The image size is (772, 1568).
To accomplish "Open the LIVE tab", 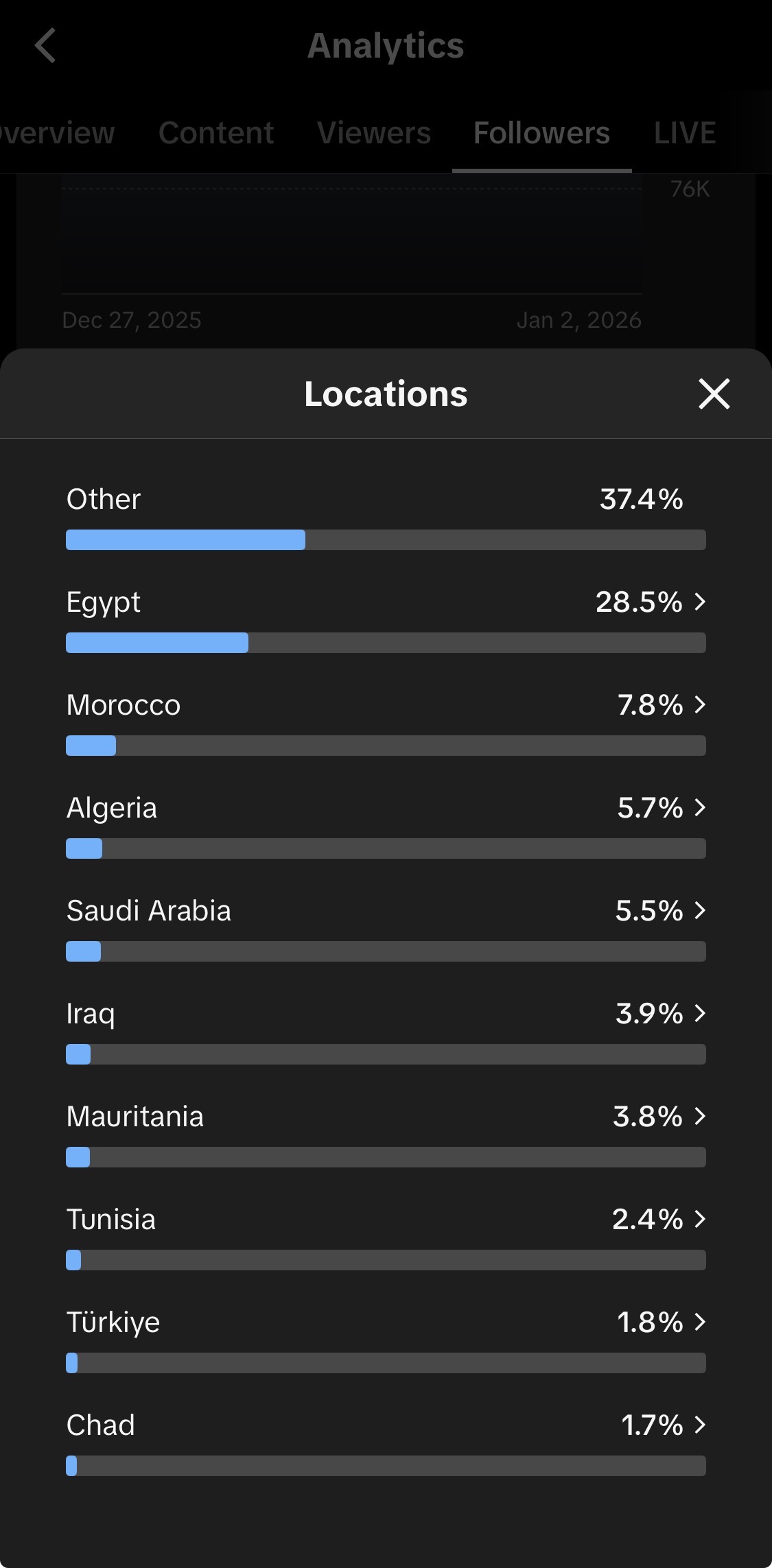I will [x=685, y=133].
